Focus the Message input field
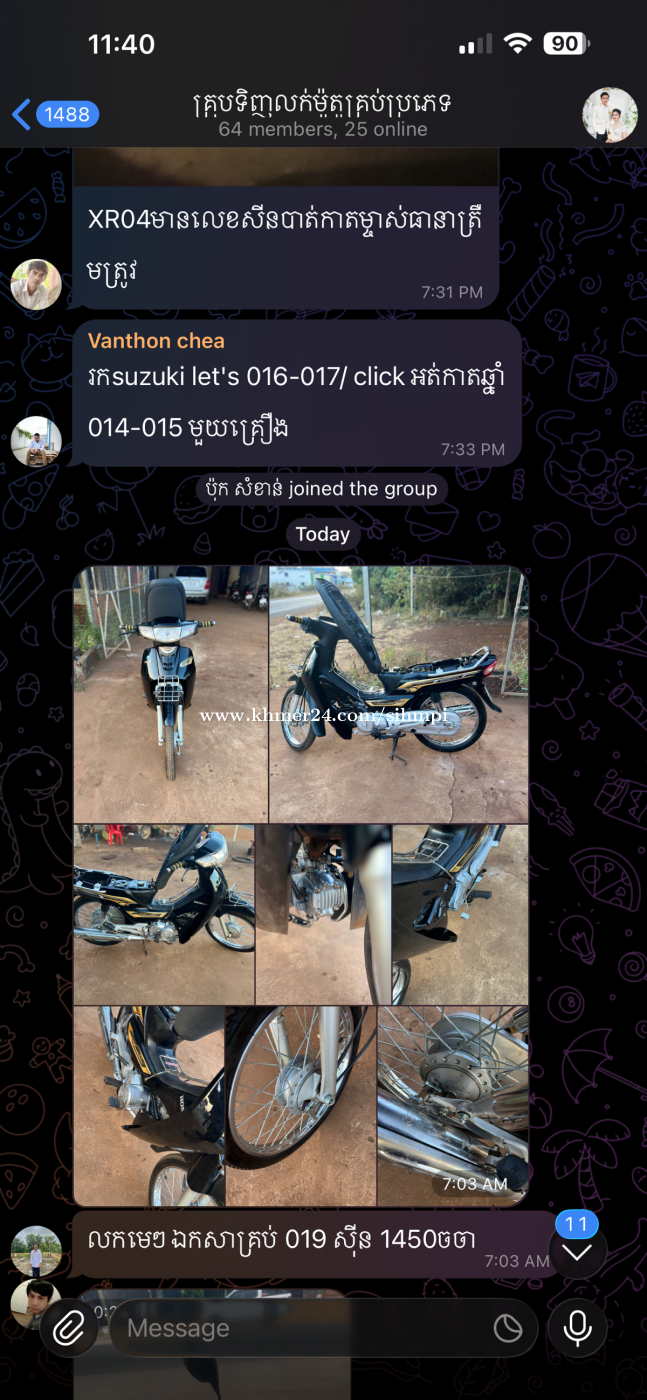 (x=300, y=1328)
